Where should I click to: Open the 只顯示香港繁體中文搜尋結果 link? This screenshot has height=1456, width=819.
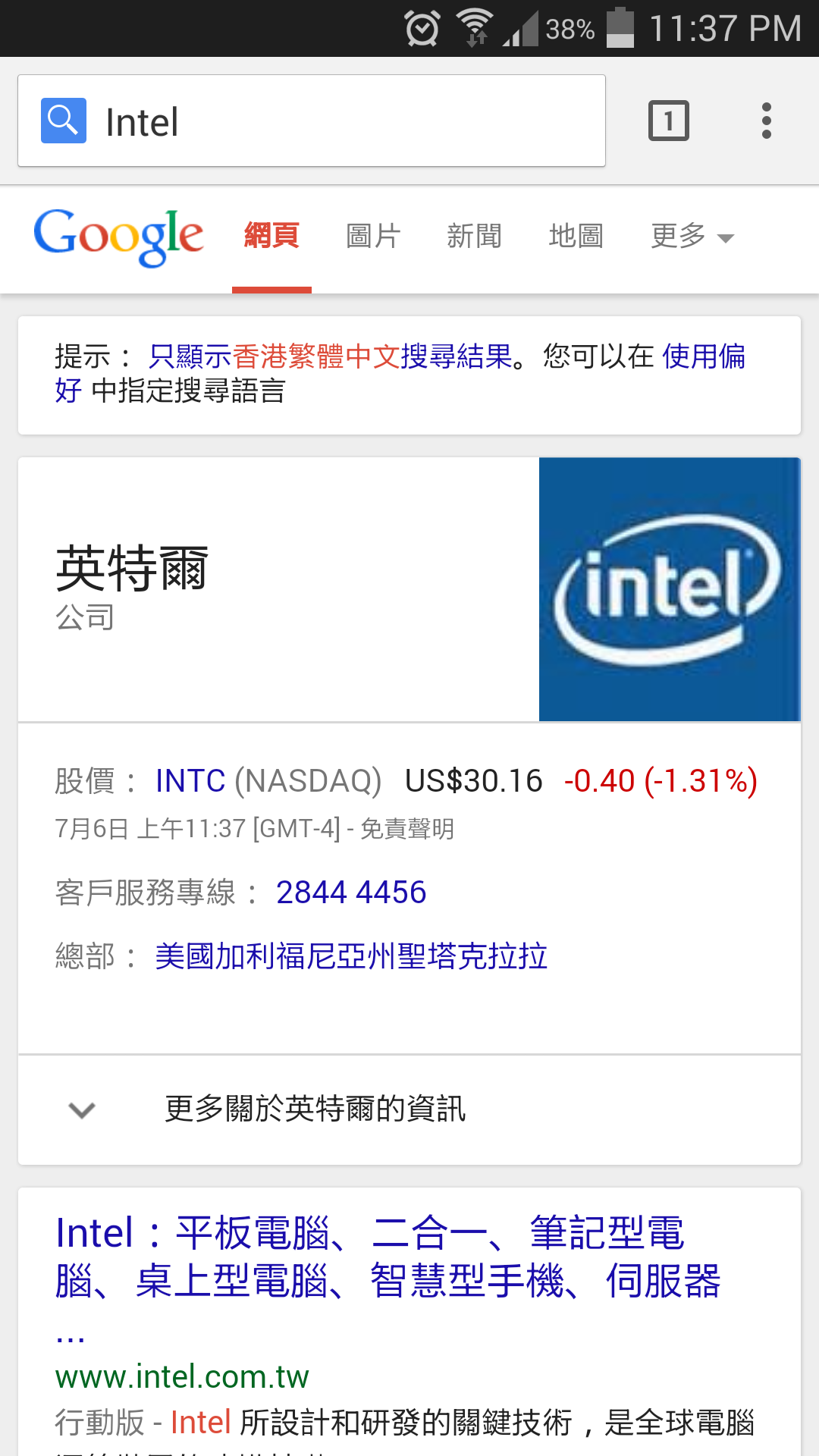click(330, 356)
